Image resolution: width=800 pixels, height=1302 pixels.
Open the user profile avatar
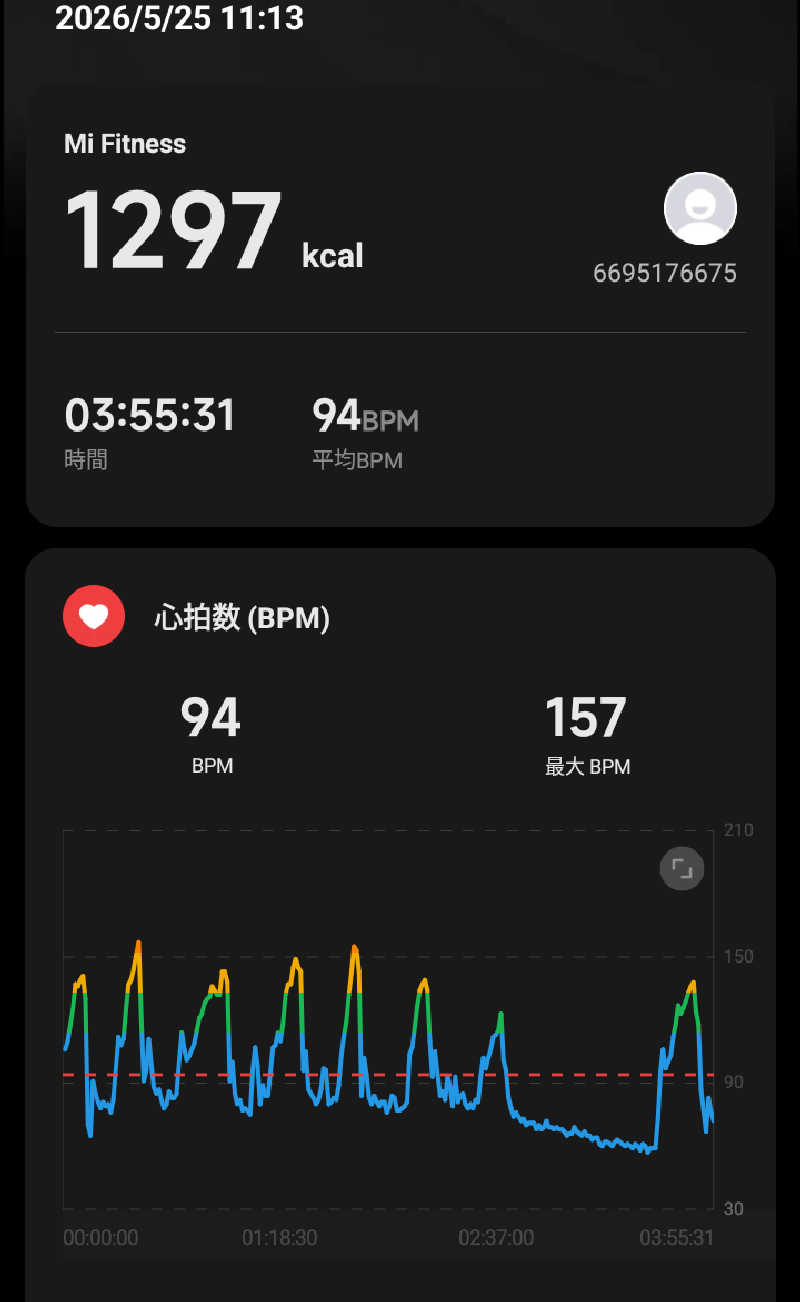[x=700, y=209]
